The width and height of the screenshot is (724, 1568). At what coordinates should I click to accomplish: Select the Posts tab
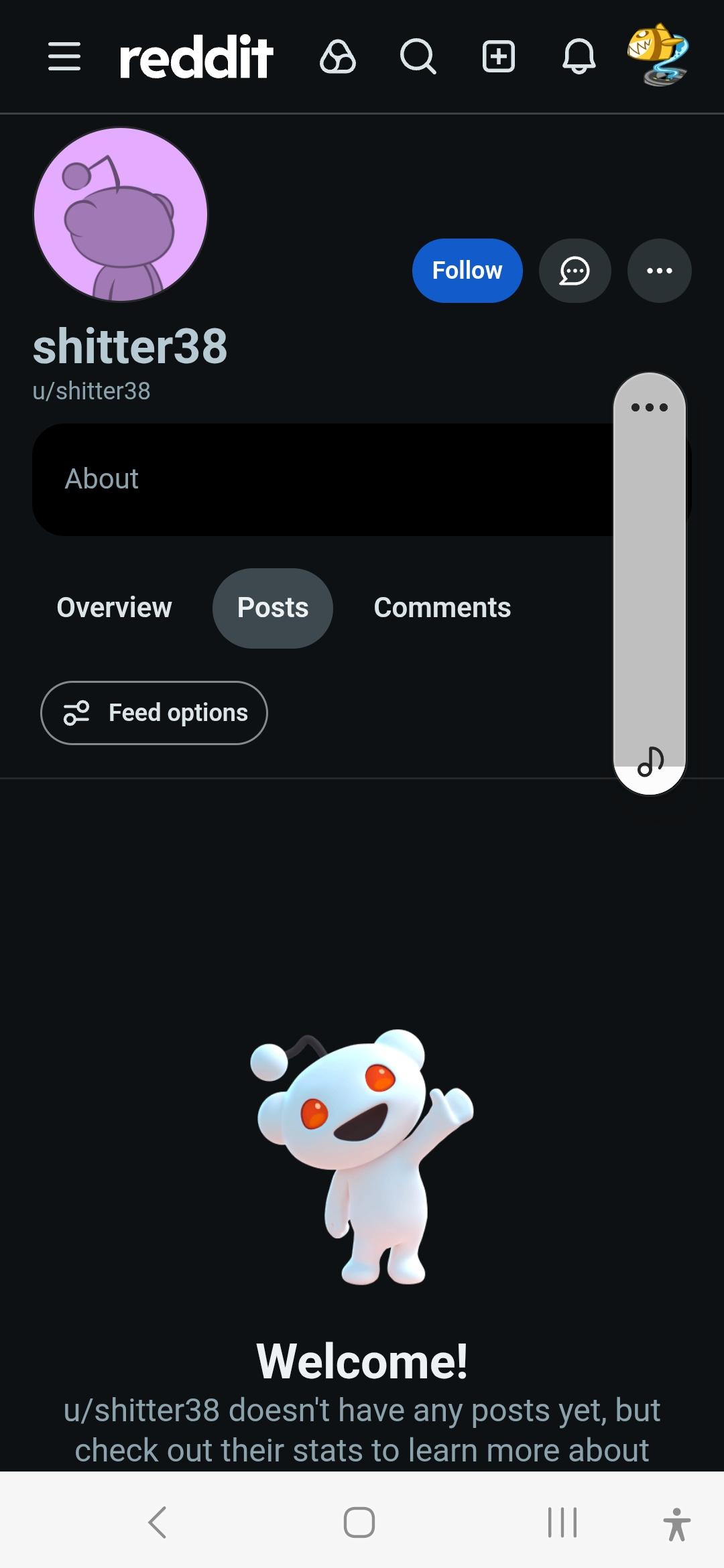click(273, 608)
